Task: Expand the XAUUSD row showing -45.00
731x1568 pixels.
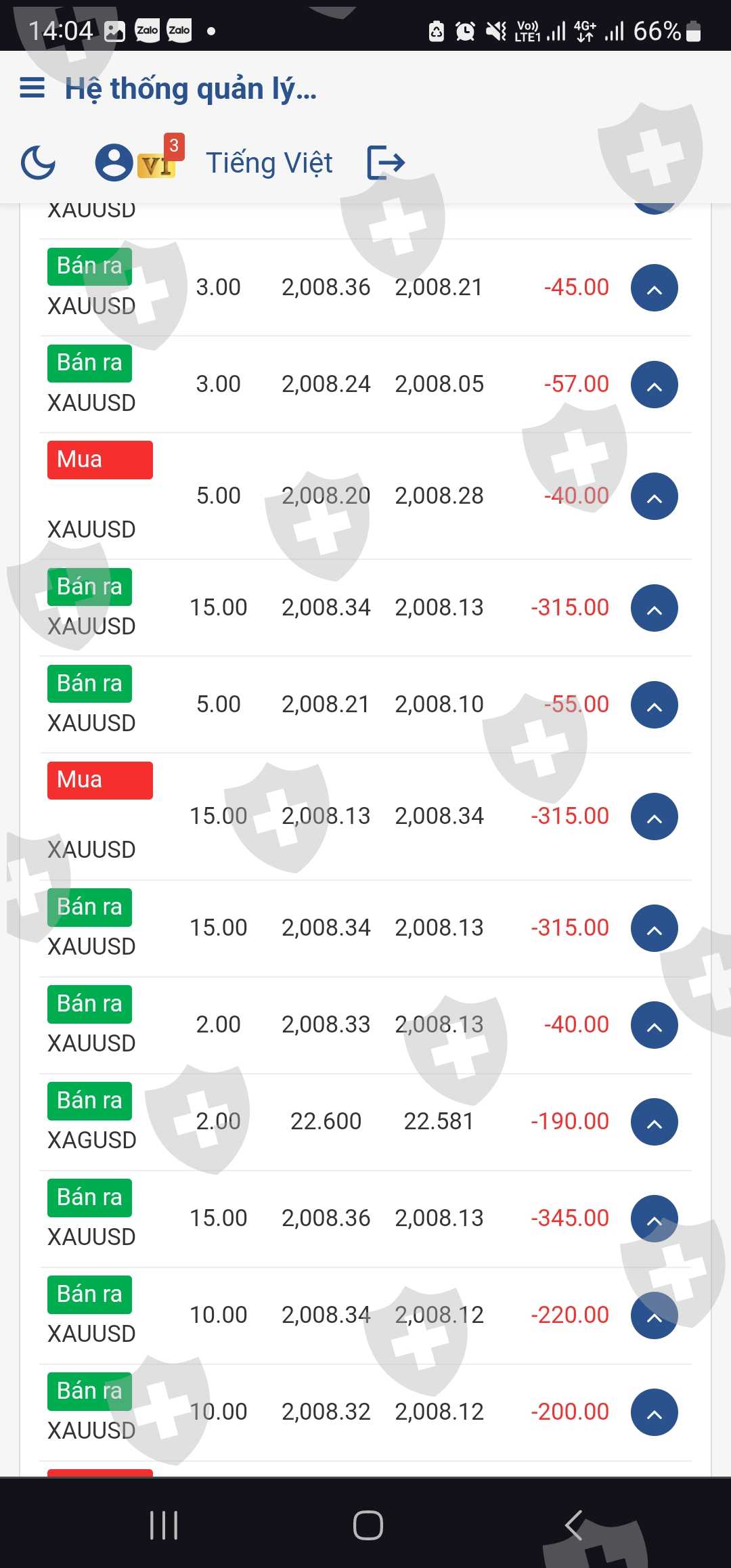Action: click(654, 288)
